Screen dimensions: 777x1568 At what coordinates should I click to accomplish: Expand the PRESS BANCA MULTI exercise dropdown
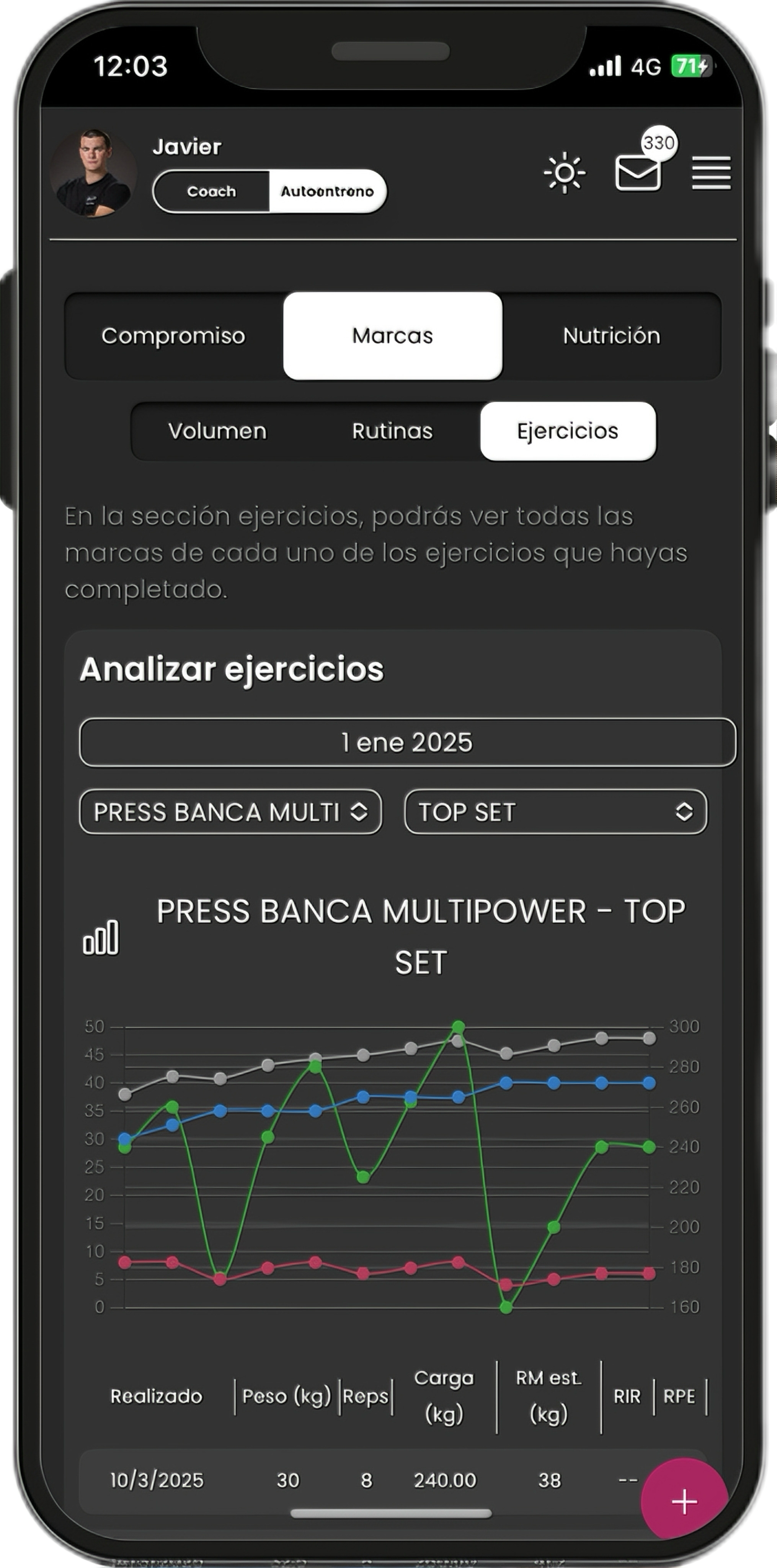(230, 812)
